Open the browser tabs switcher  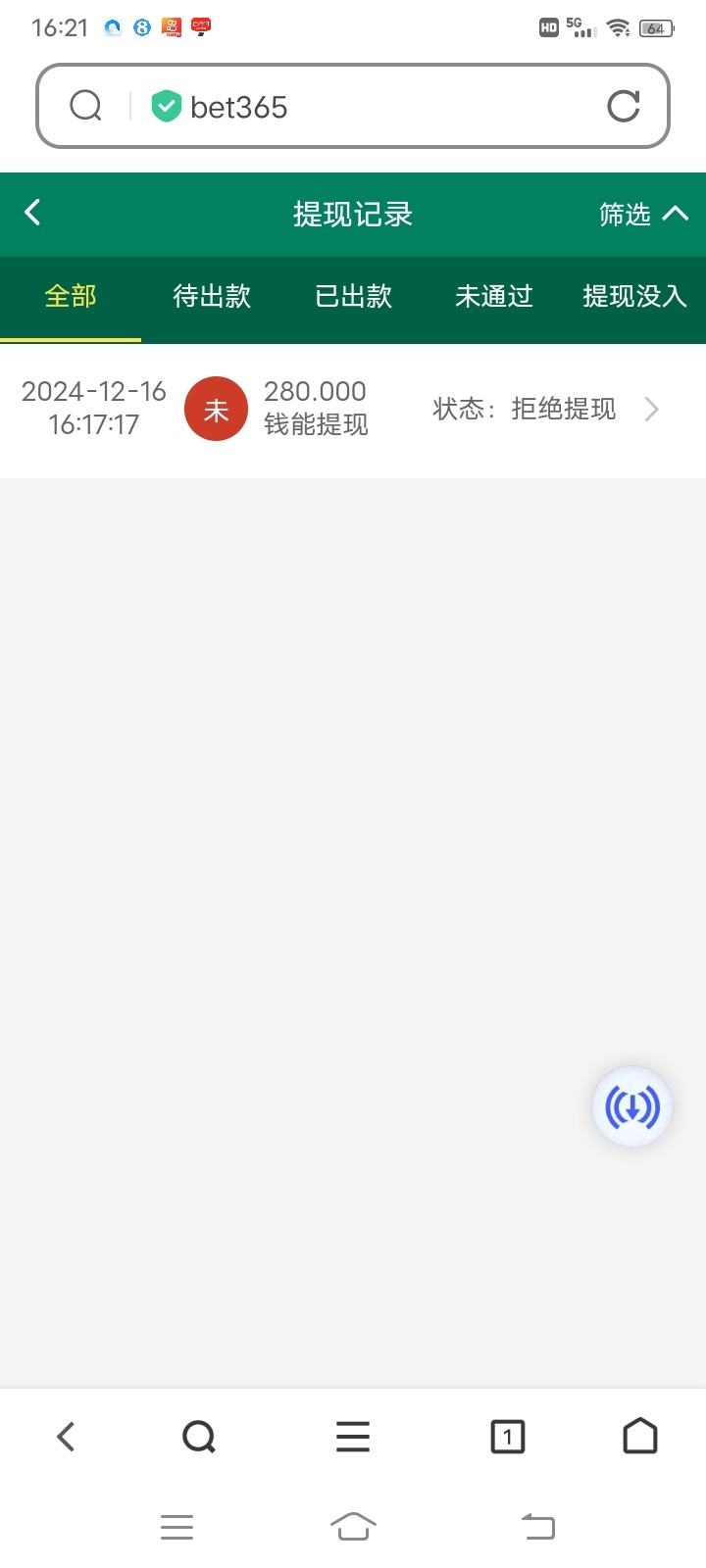507,1437
